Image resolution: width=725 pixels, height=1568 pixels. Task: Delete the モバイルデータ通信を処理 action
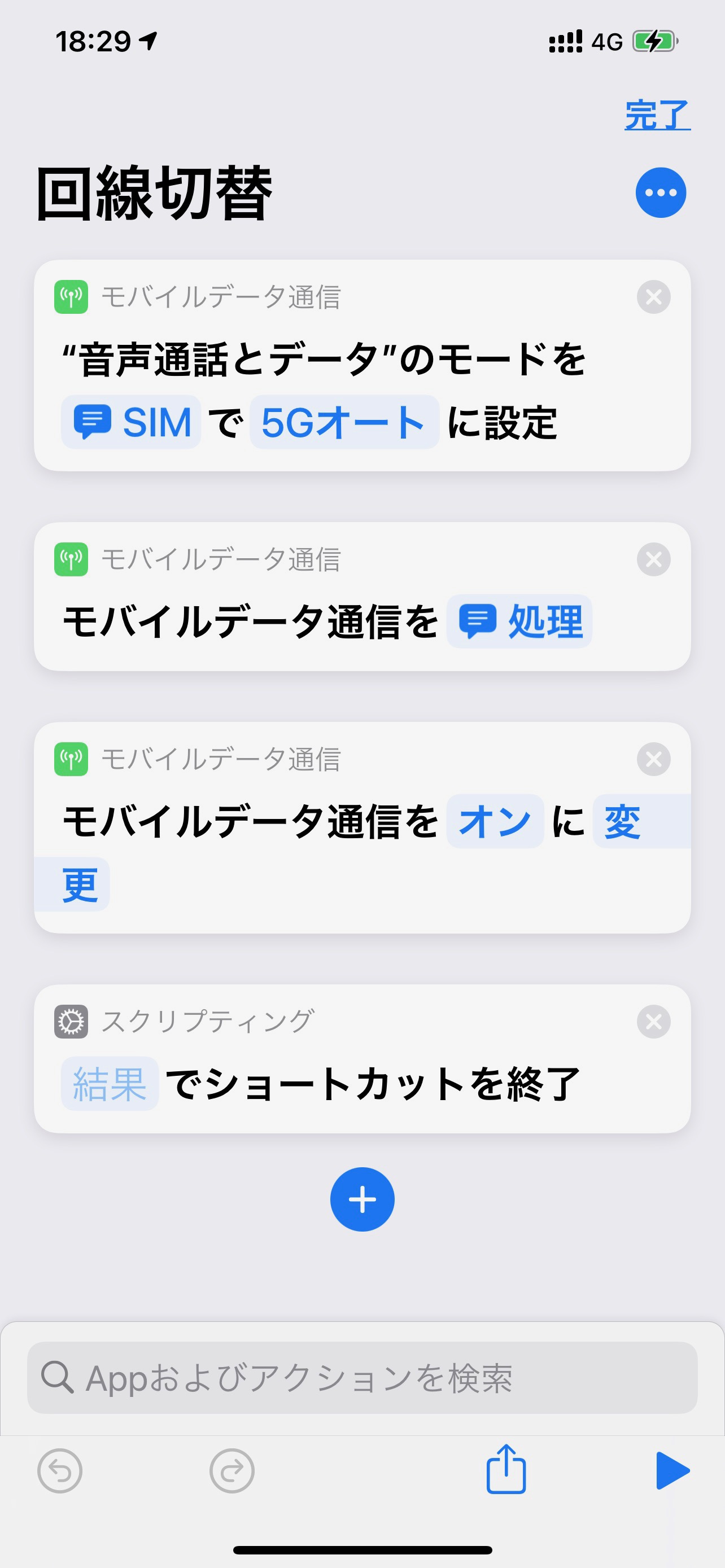point(653,559)
